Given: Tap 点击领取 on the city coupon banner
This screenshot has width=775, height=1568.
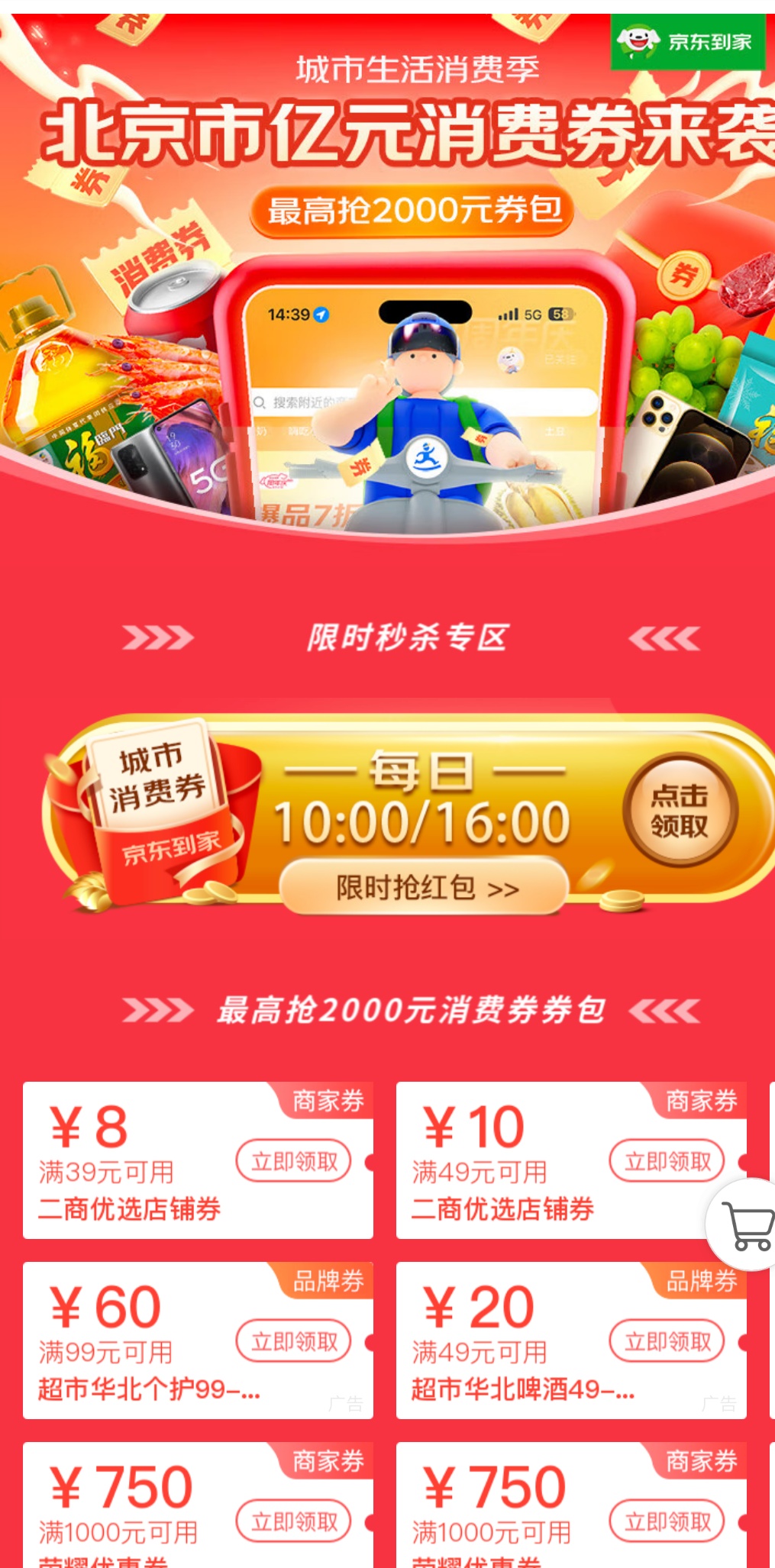Looking at the screenshot, I should pyautogui.click(x=680, y=811).
